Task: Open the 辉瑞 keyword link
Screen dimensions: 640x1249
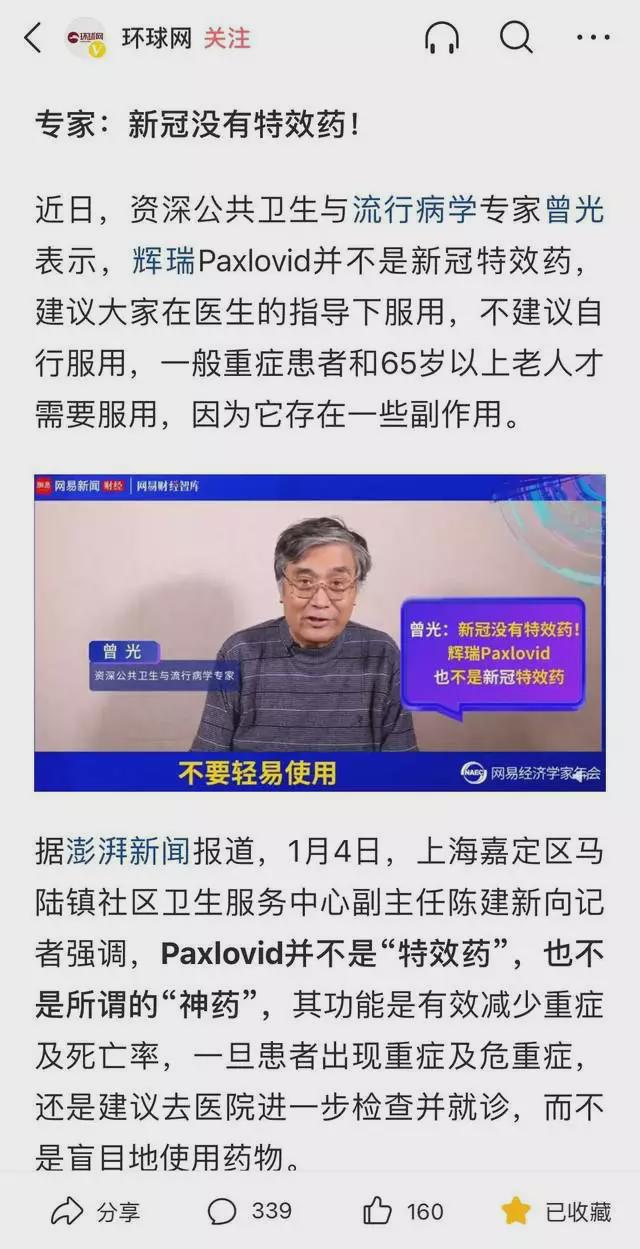Action: pos(165,262)
